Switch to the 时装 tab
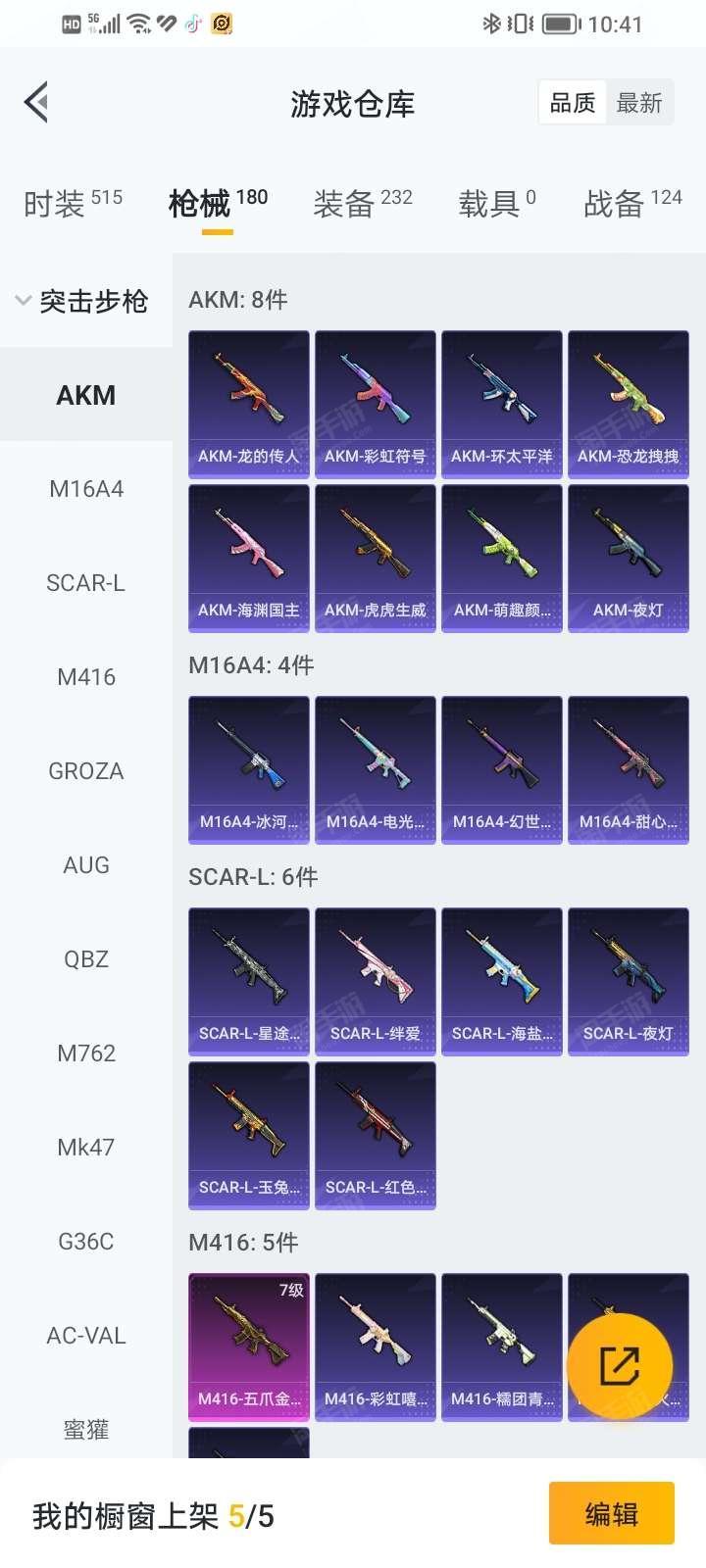Screen dimensions: 706x1568 click(74, 204)
